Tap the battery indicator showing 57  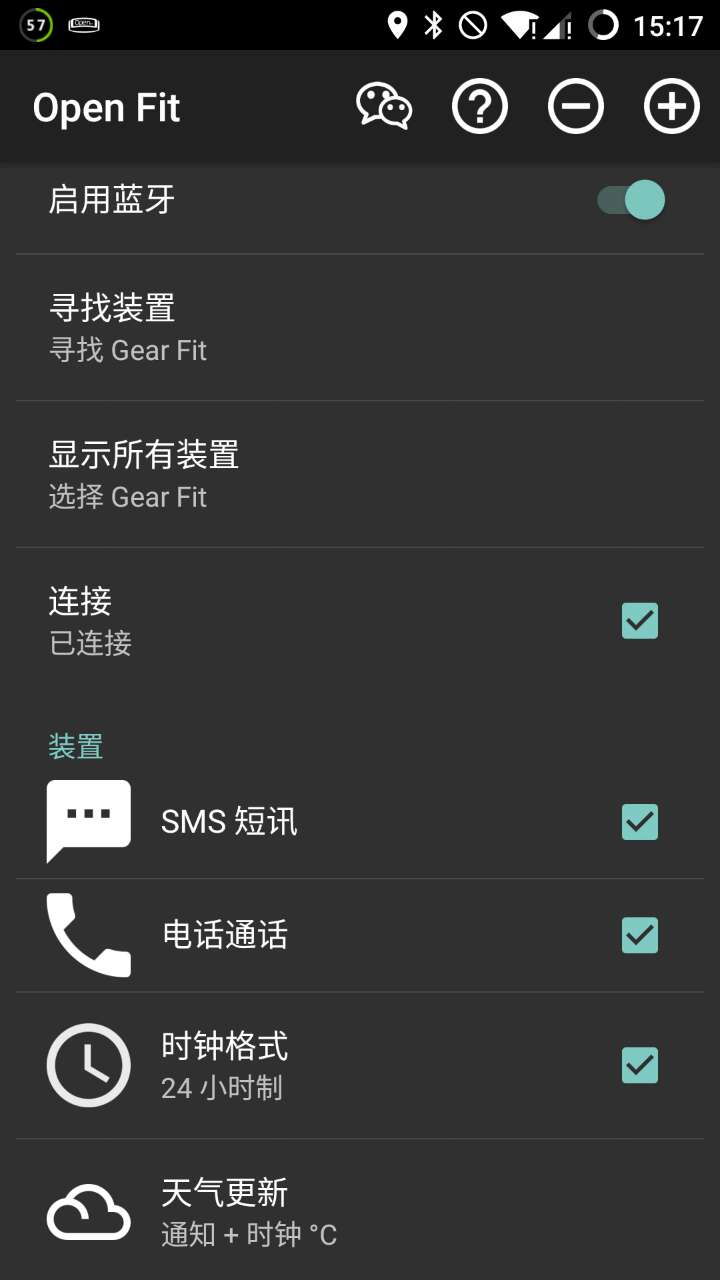point(37,24)
